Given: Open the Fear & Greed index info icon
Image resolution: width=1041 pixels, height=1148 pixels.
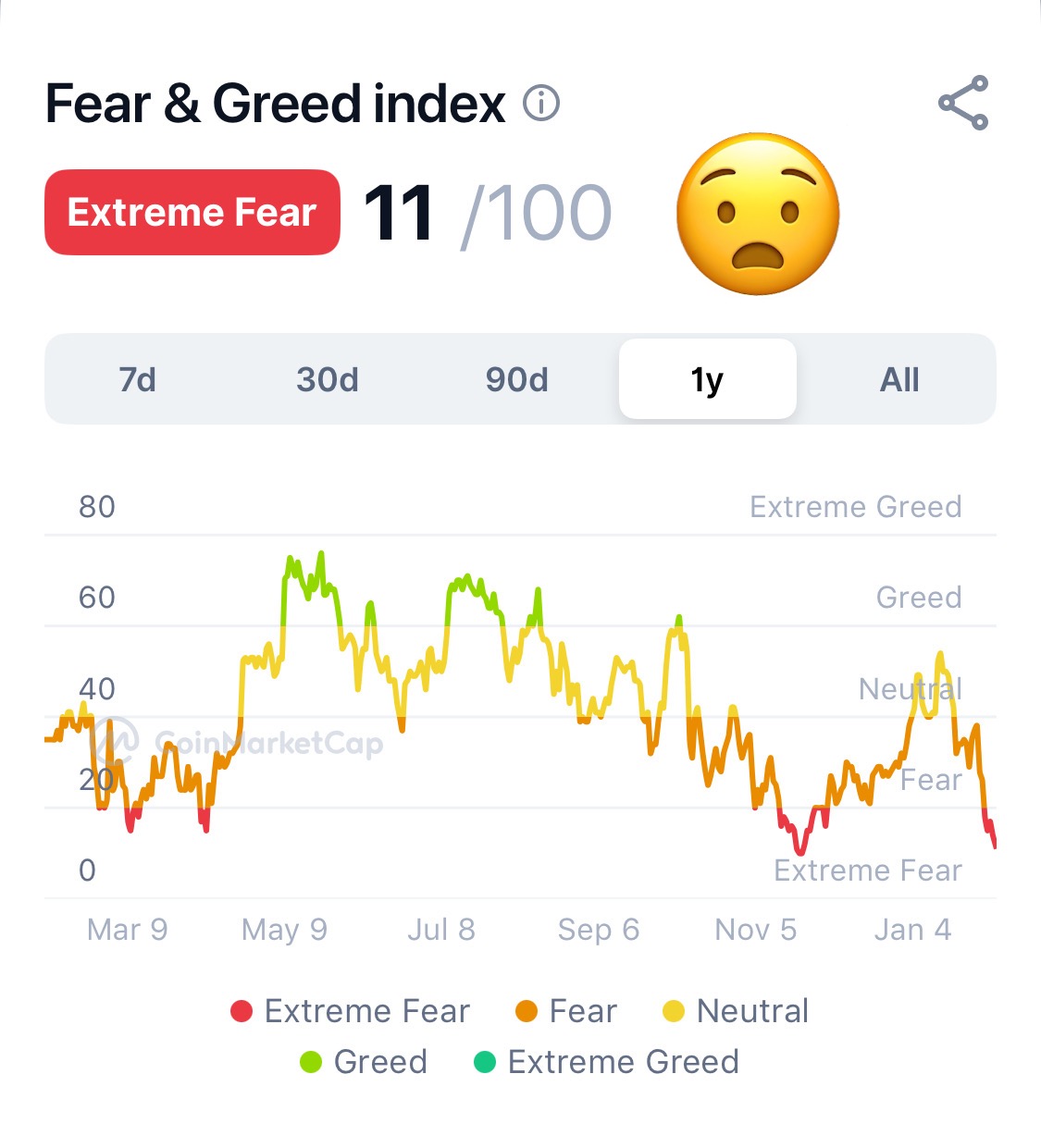Looking at the screenshot, I should (x=541, y=104).
